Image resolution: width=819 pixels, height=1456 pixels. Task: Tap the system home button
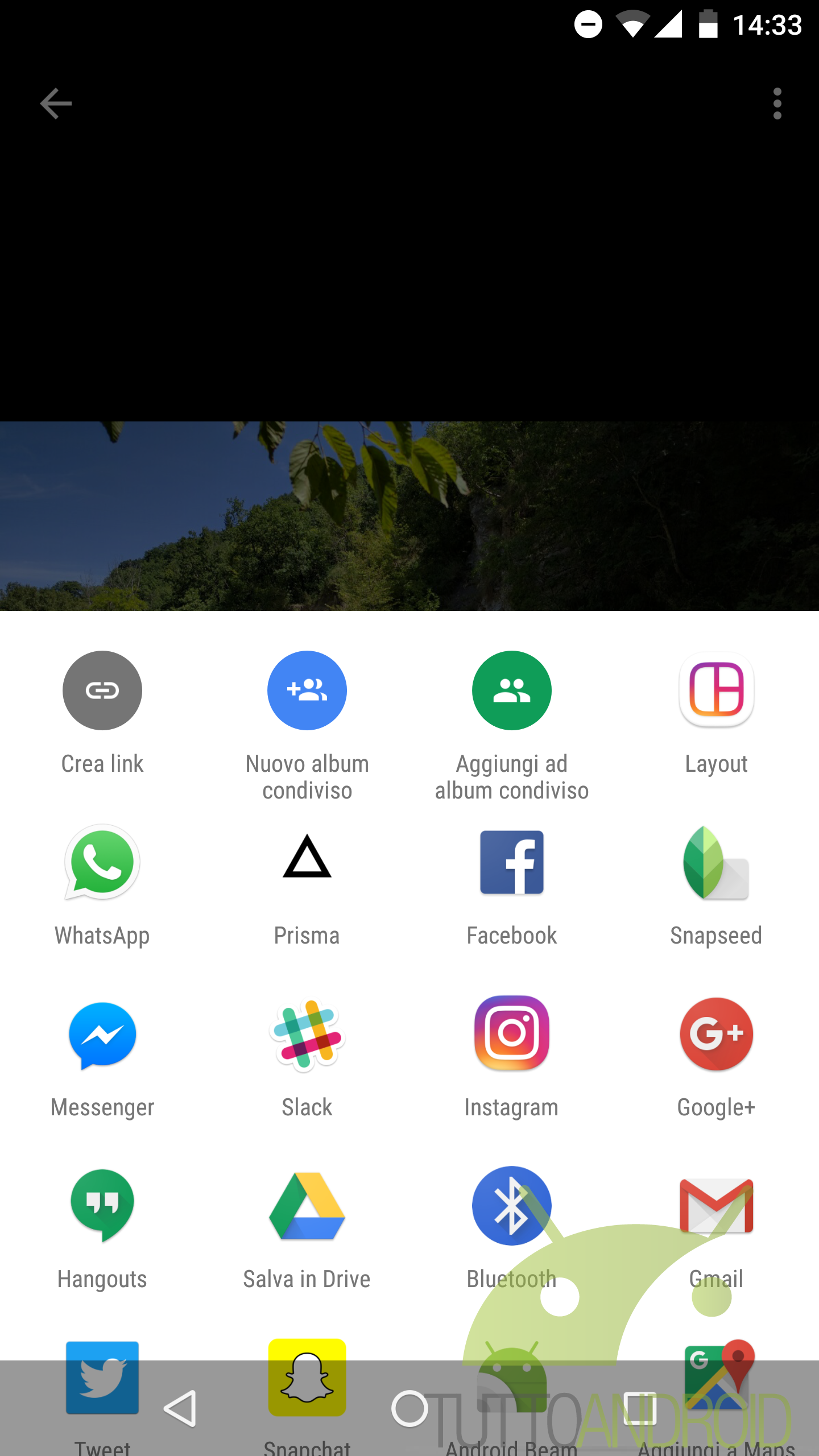point(409,1408)
